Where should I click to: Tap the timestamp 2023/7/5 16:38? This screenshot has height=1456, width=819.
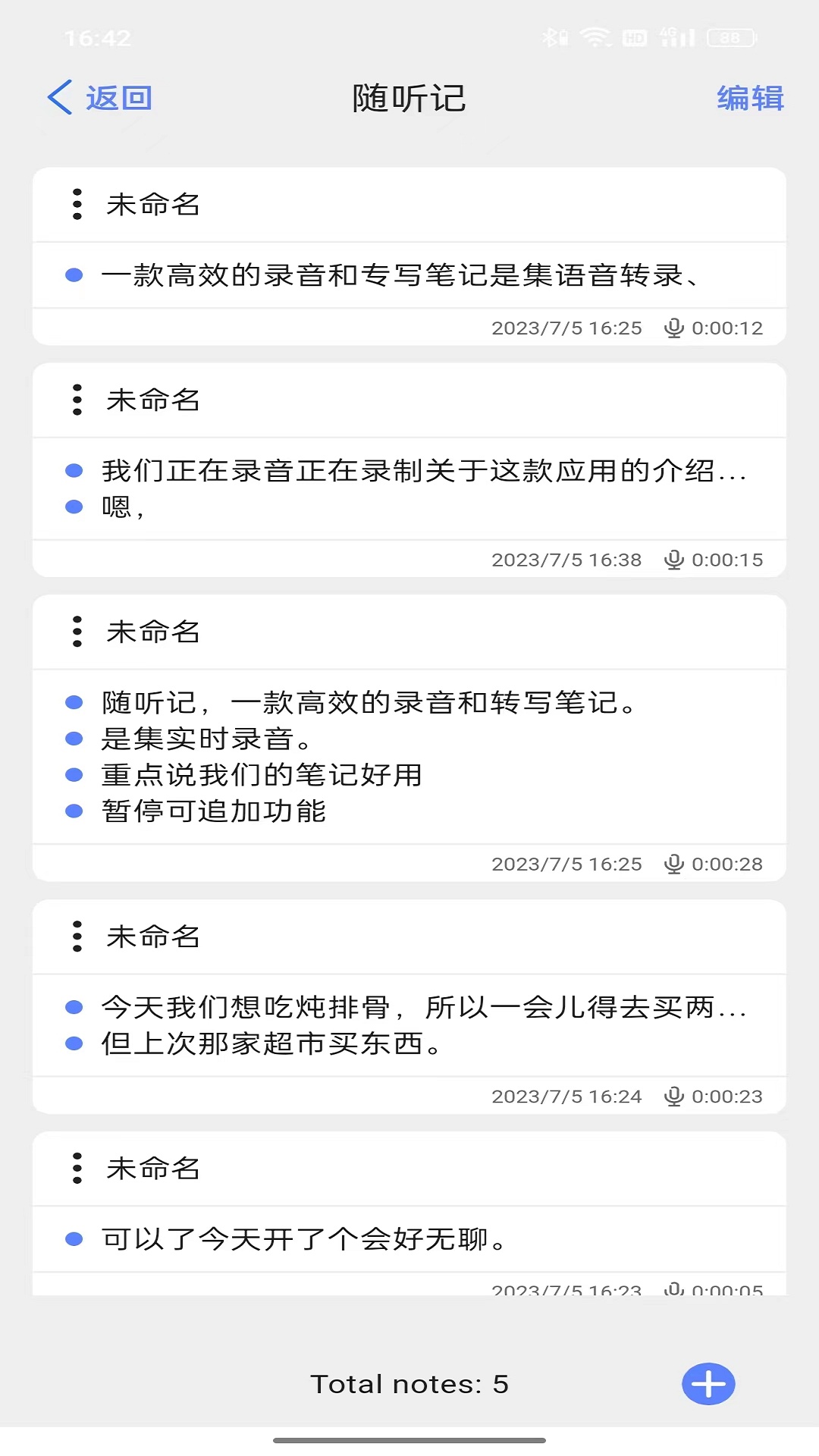tap(566, 559)
